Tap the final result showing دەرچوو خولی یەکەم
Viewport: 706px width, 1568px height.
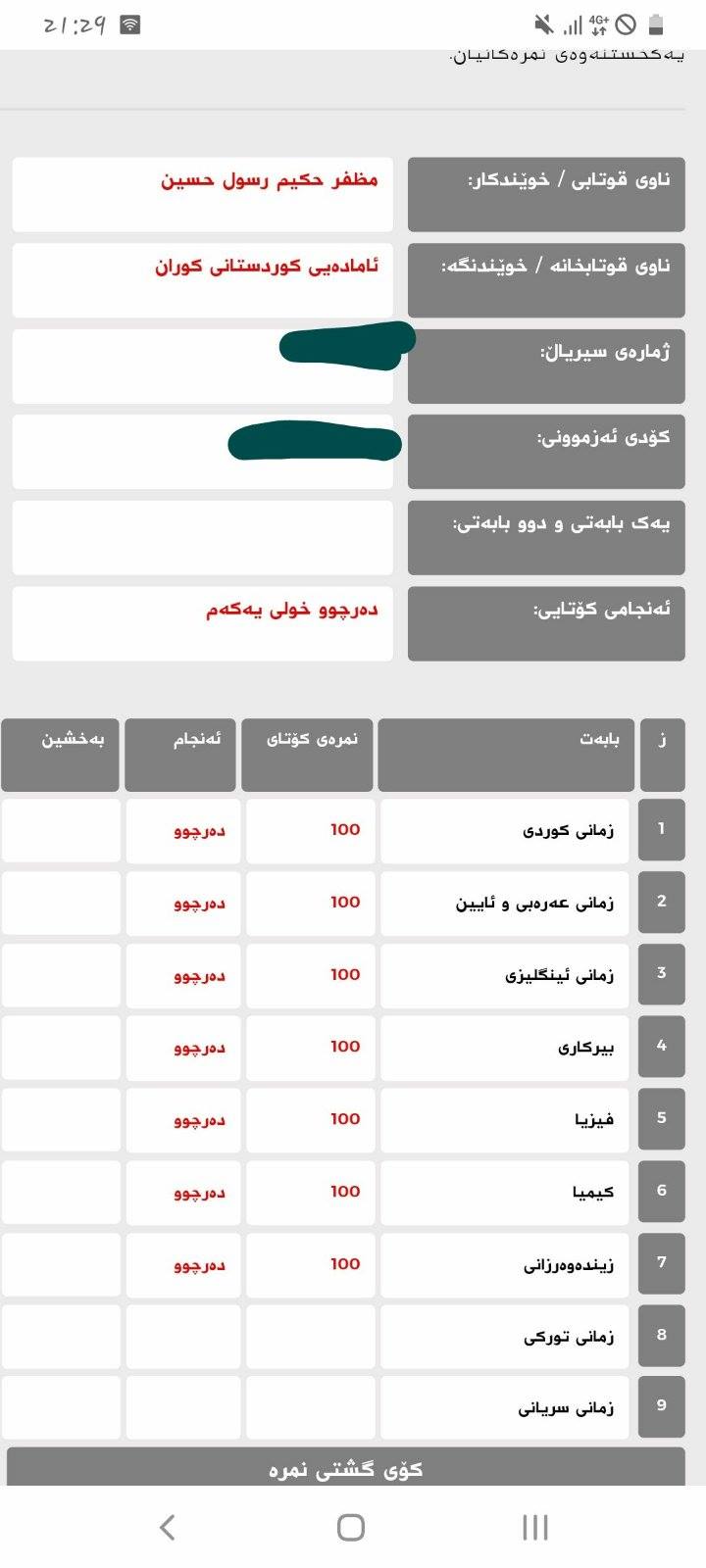point(202,623)
